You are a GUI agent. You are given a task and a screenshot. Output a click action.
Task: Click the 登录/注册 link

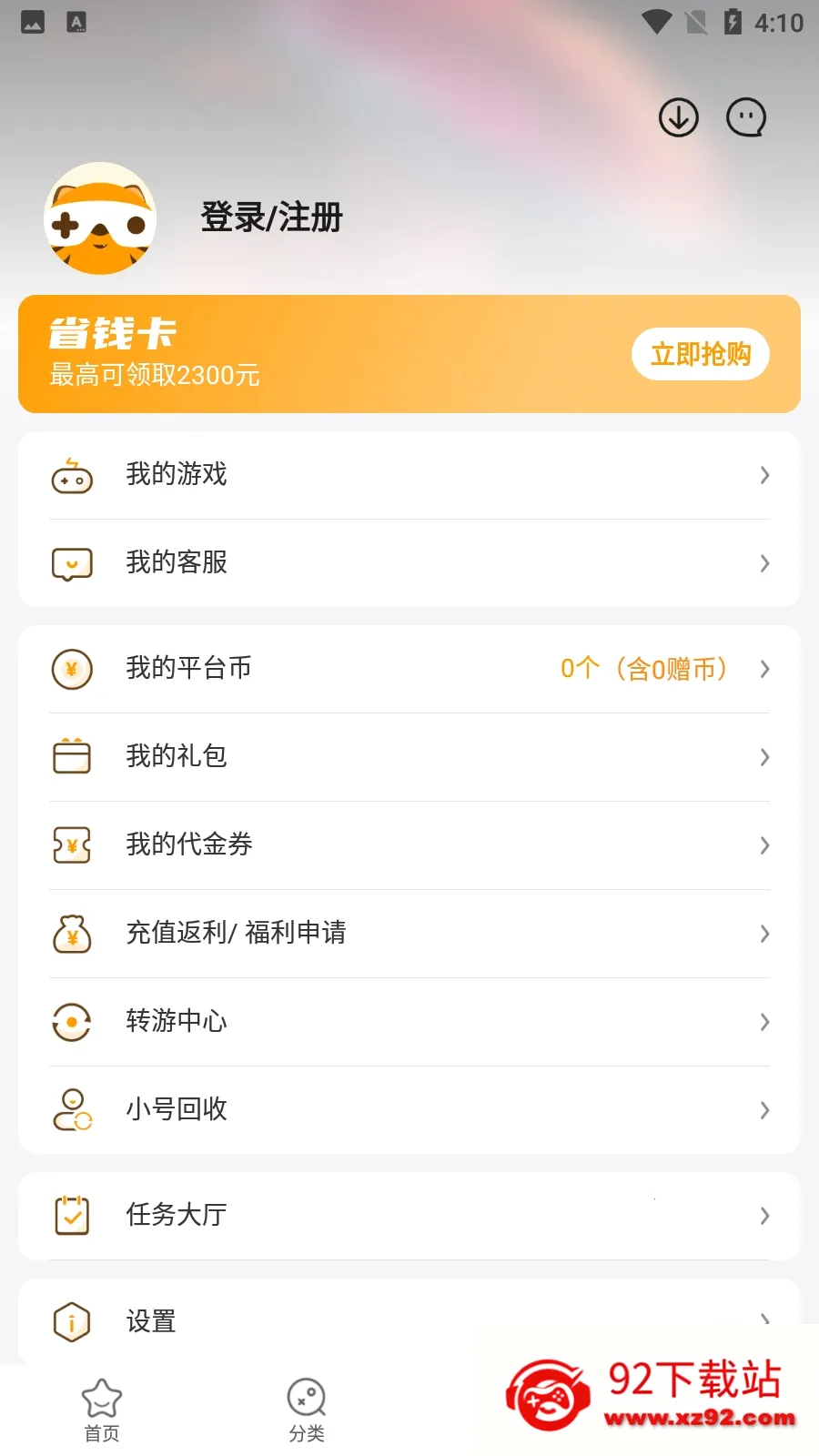[x=270, y=218]
